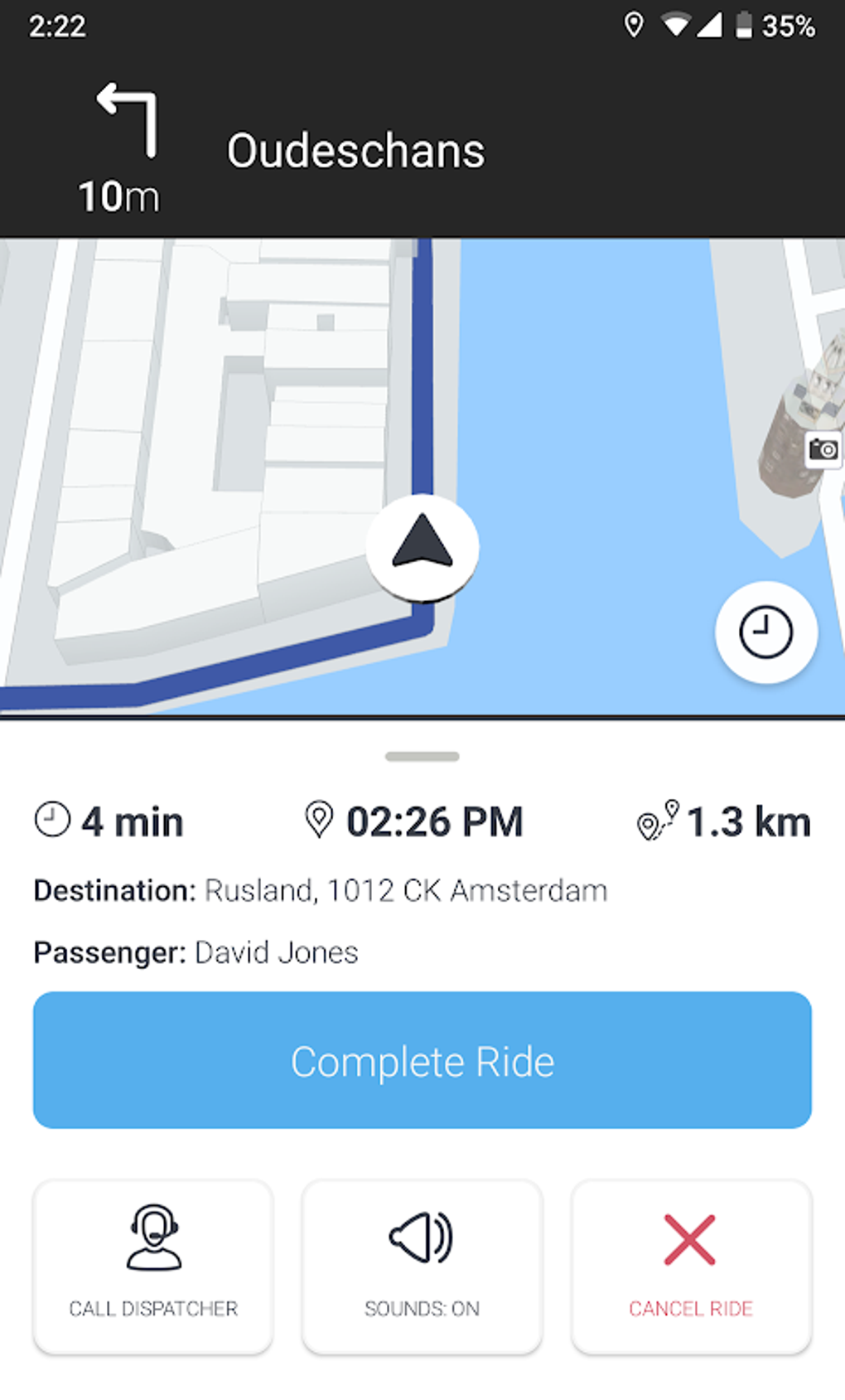The image size is (845, 1400).
Task: Tap the bottom sheet drag handle
Action: tap(422, 756)
